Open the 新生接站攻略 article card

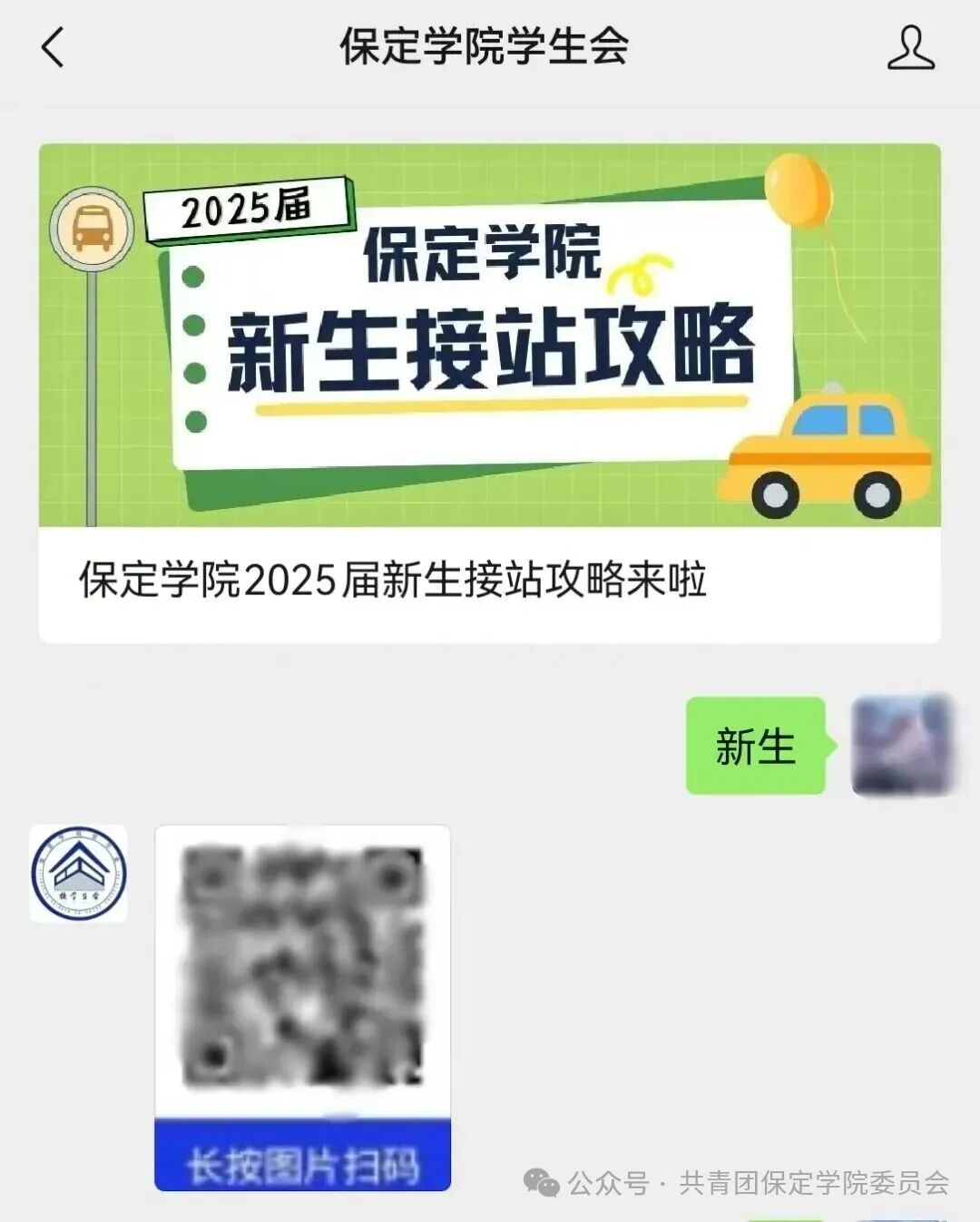[x=489, y=392]
